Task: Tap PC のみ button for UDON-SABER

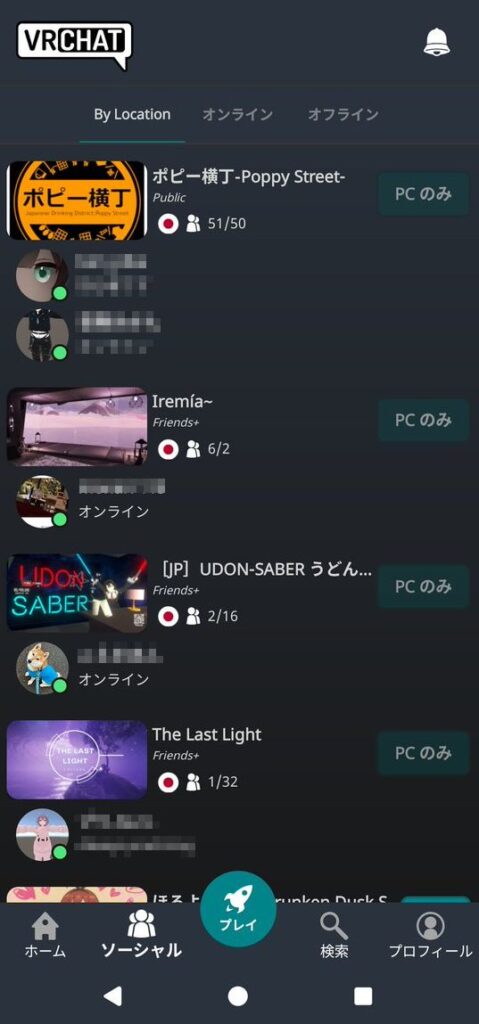Action: click(423, 586)
